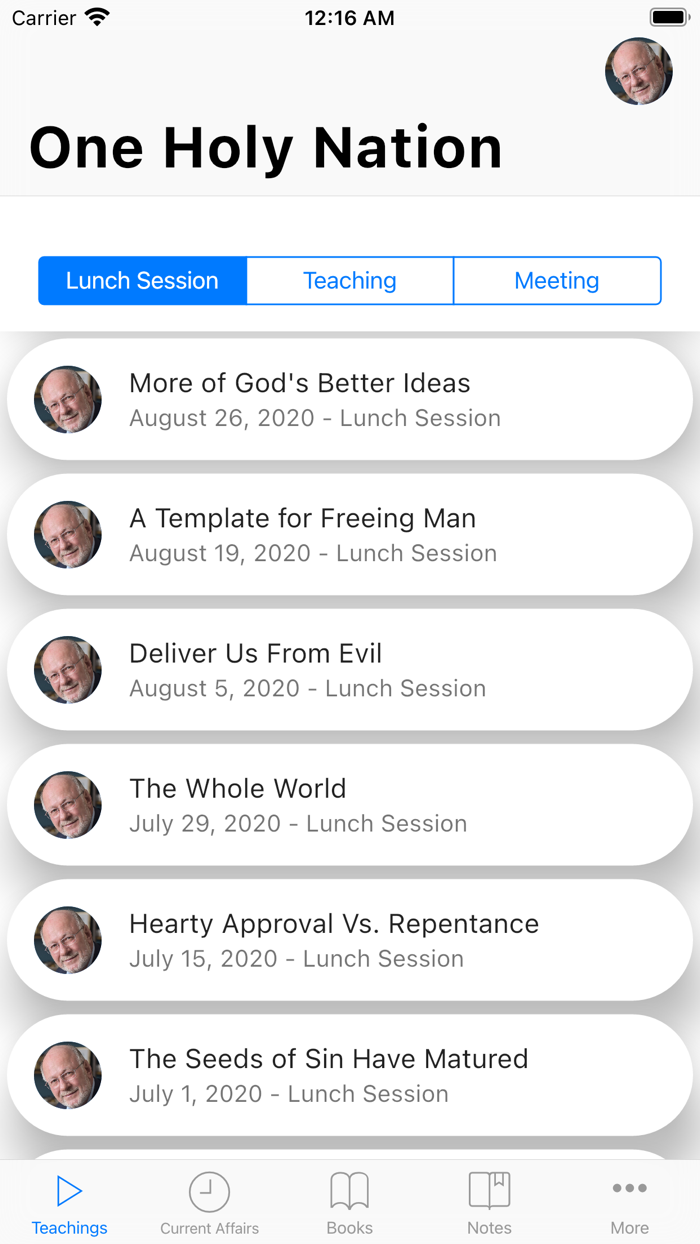The height and width of the screenshot is (1244, 700).
Task: Open the More tab
Action: coord(630,1204)
